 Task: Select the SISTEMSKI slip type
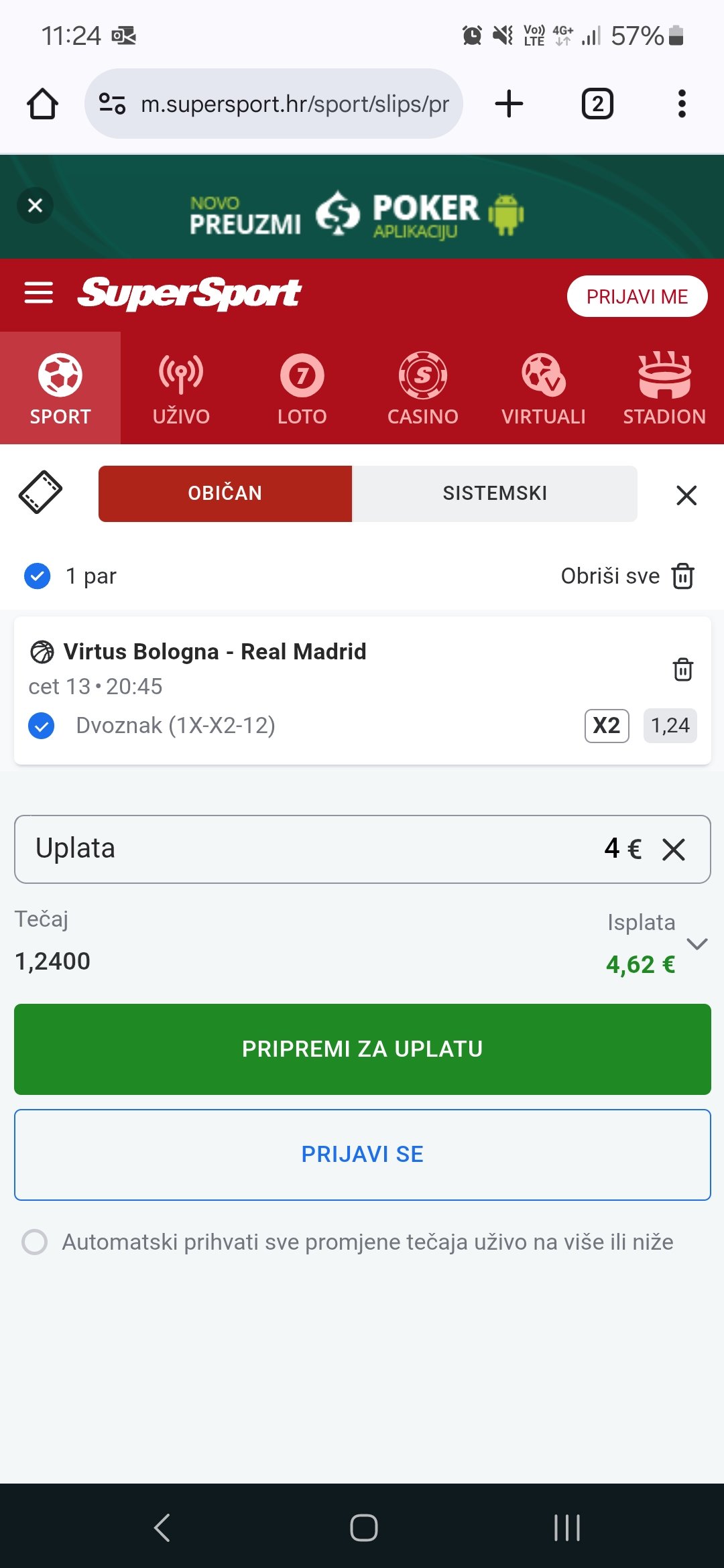click(x=495, y=493)
